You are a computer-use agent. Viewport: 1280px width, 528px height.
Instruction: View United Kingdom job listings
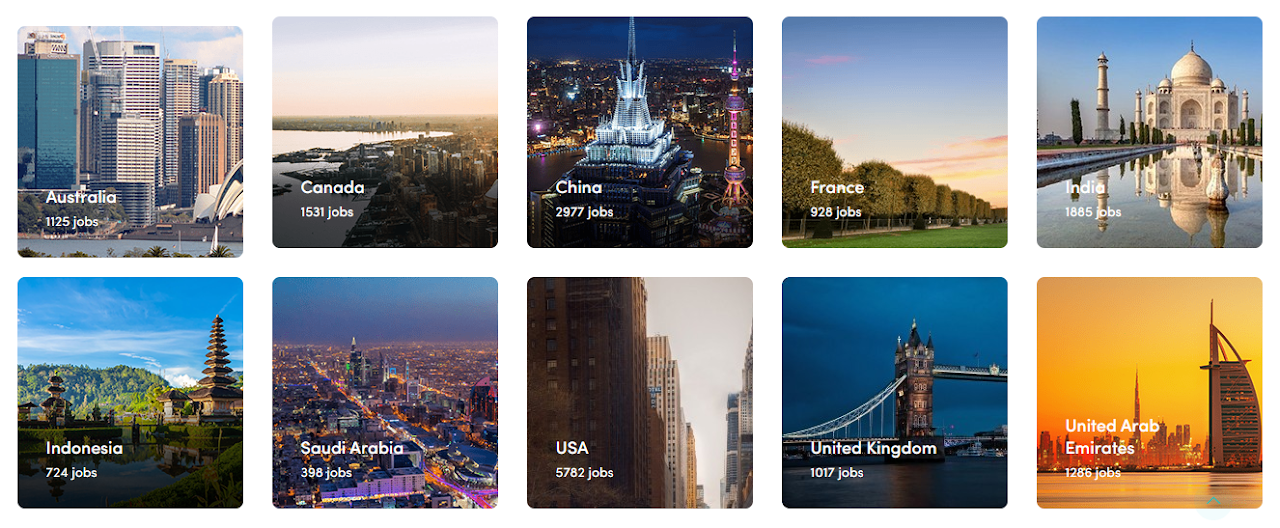(894, 392)
